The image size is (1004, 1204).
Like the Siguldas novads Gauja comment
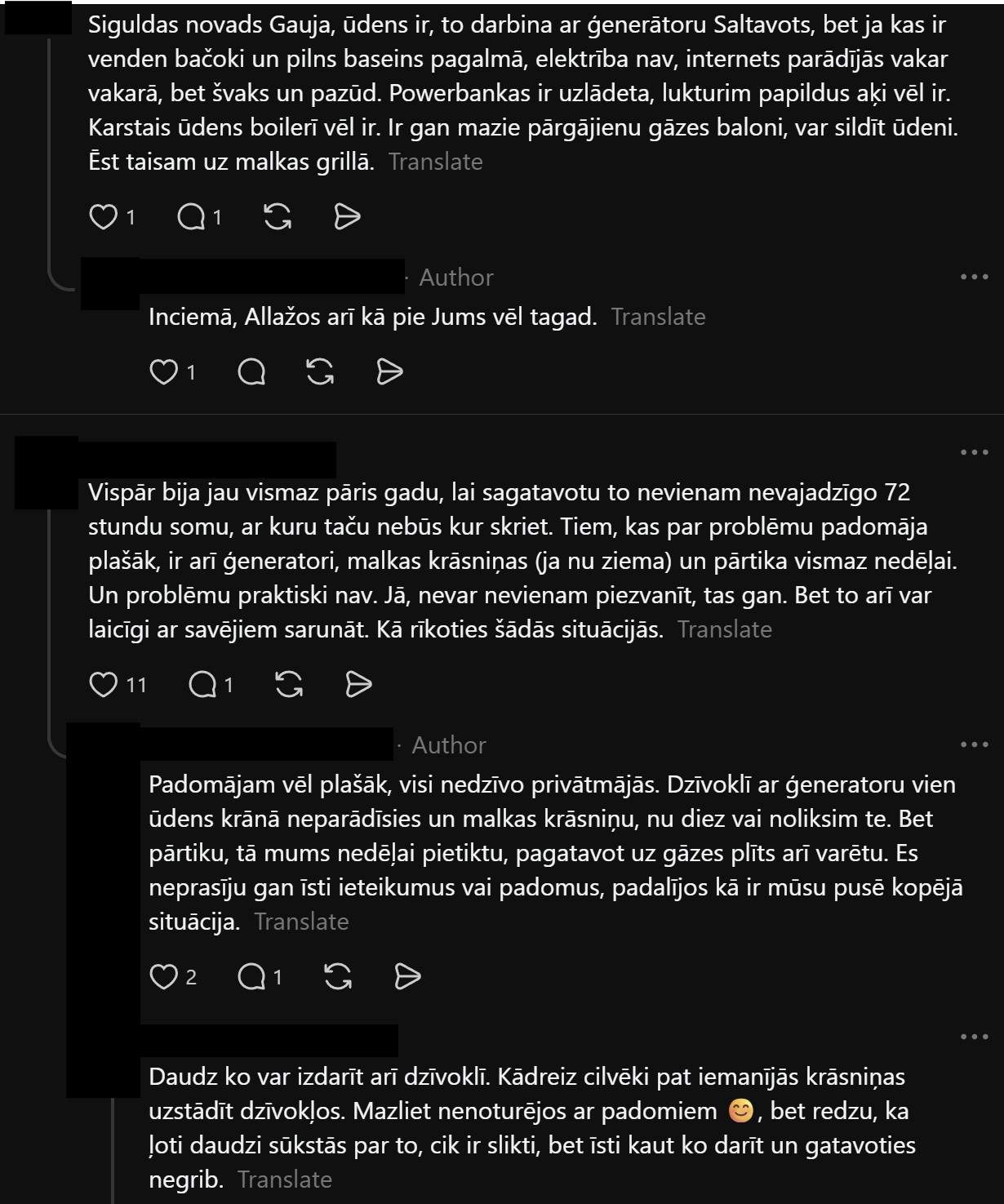tap(103, 217)
